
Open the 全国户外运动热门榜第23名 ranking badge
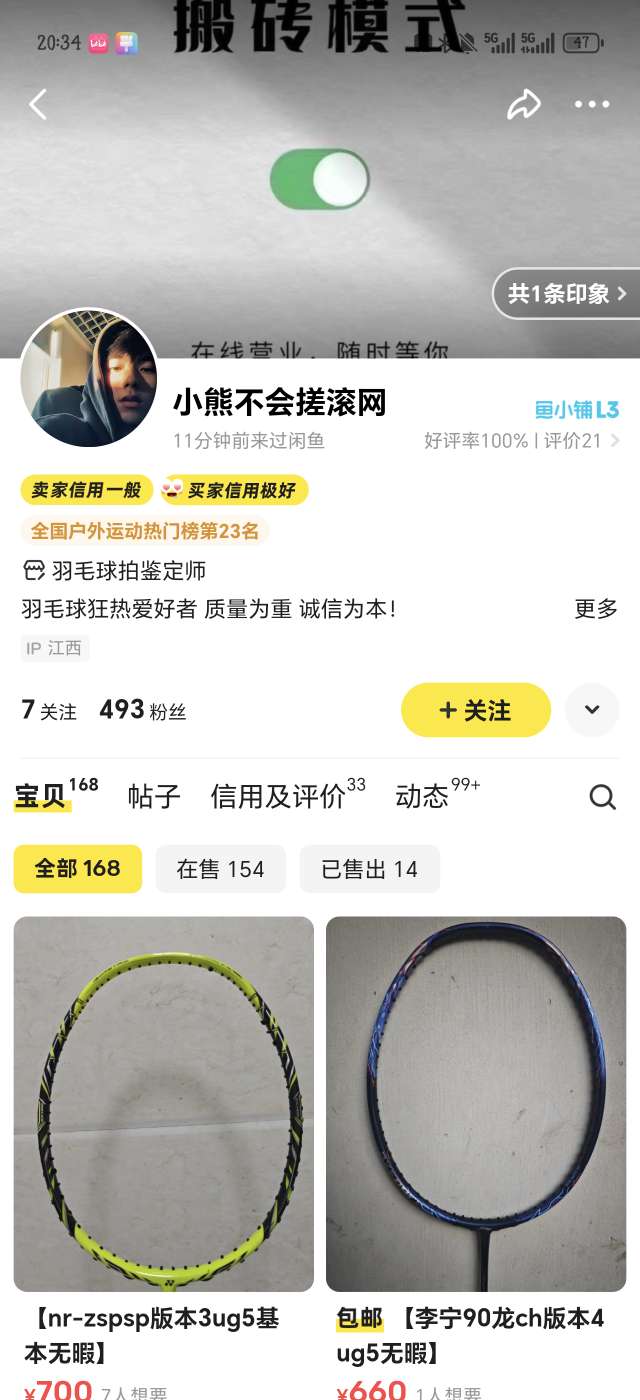point(144,531)
